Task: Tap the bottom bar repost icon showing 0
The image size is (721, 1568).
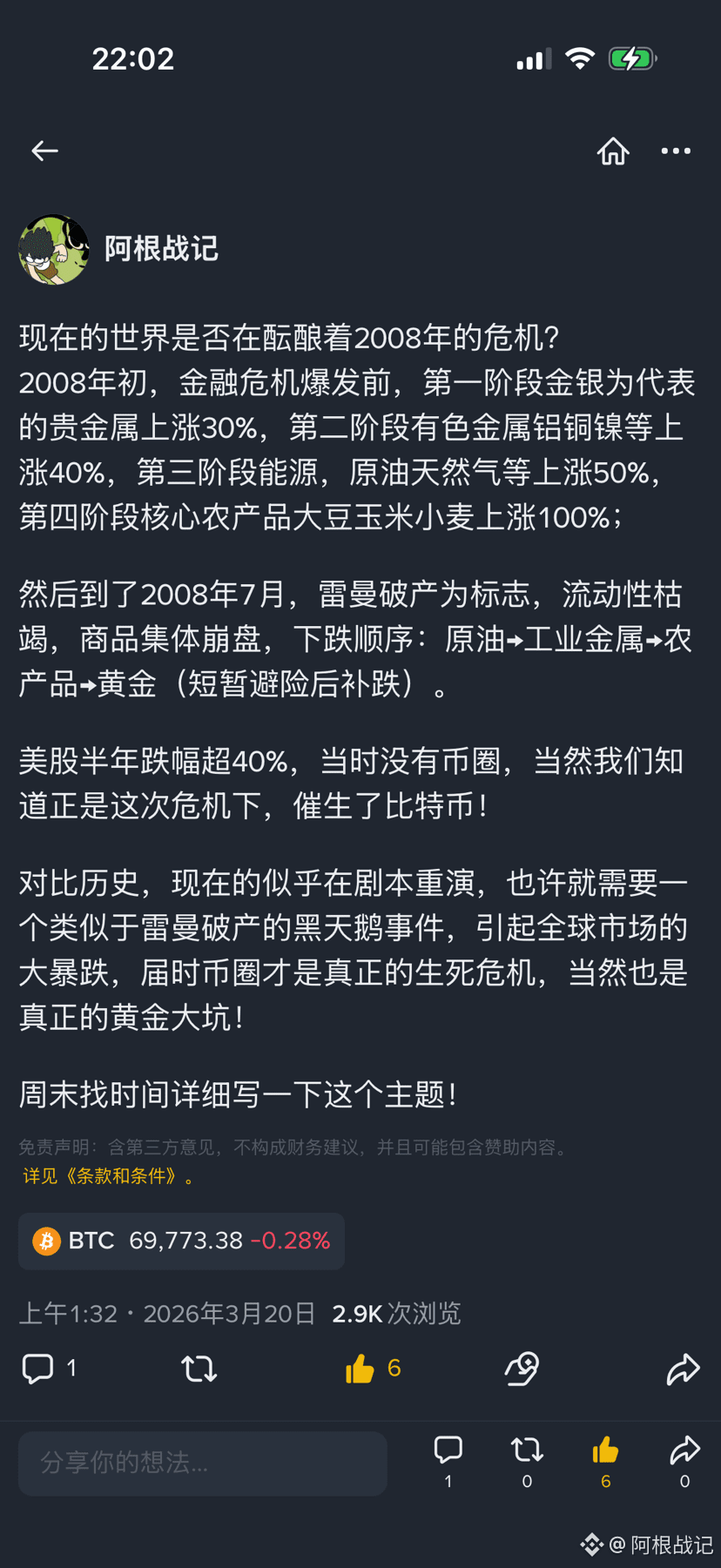Action: 527,1450
